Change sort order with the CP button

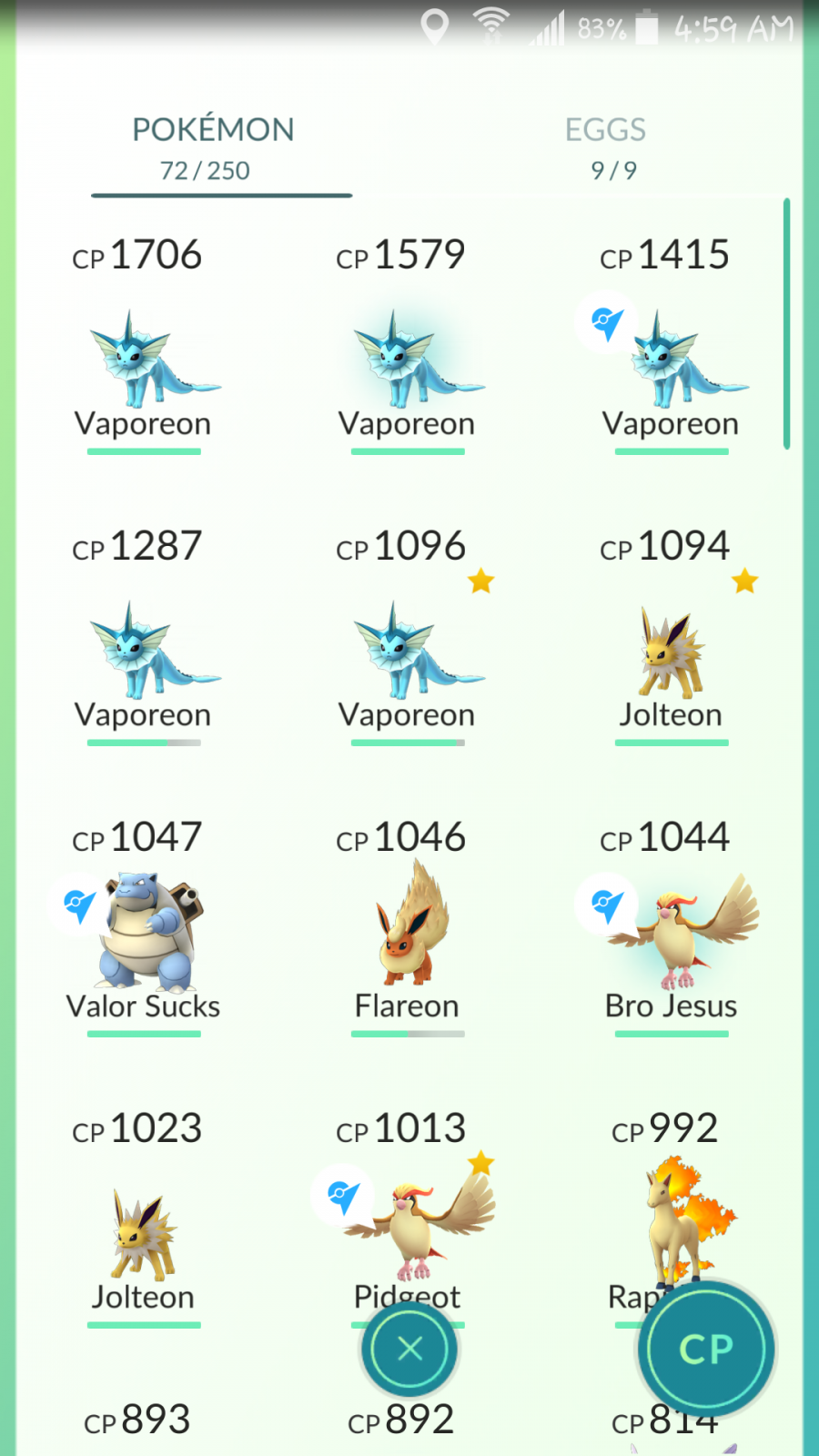[706, 1350]
